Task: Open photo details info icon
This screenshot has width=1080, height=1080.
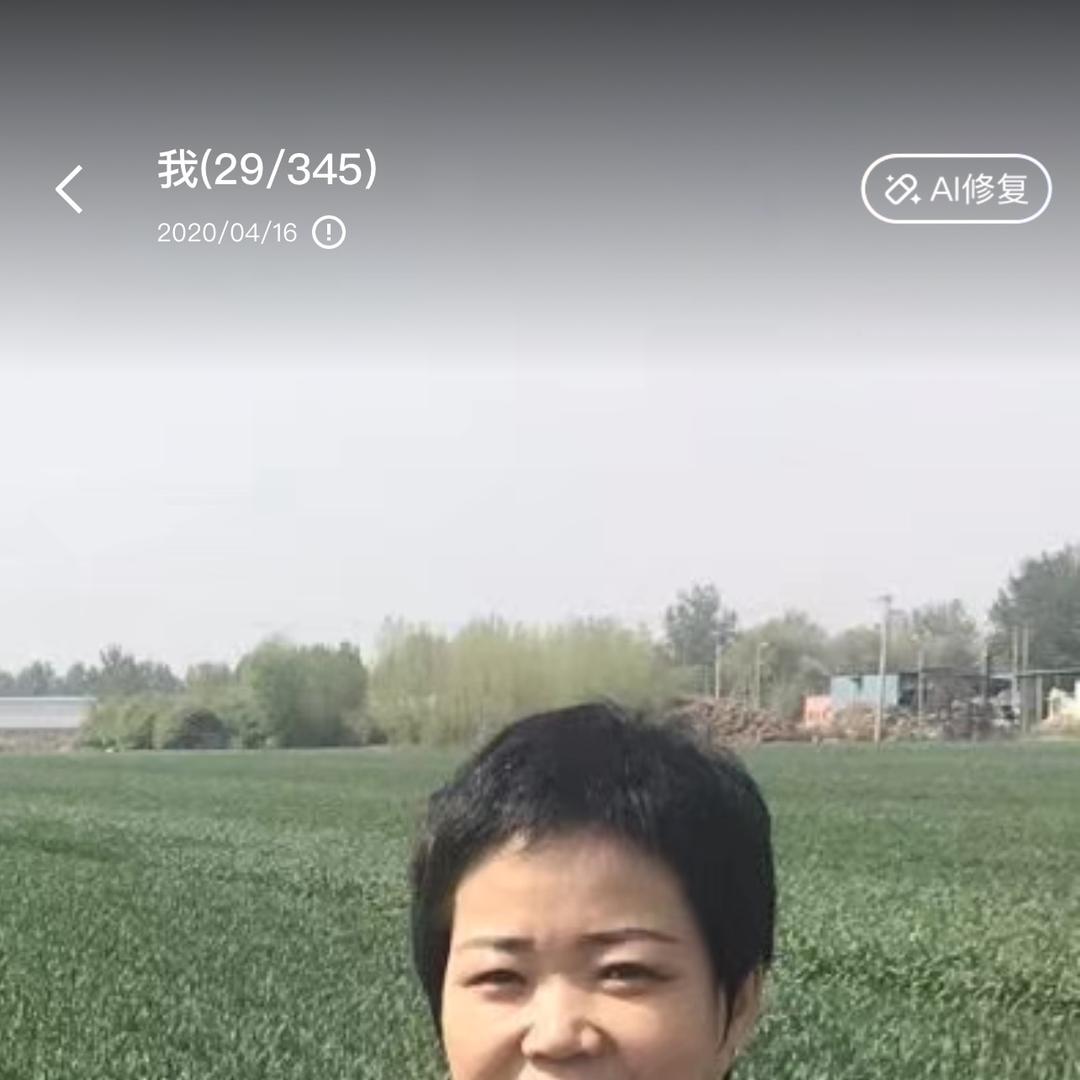Action: [x=329, y=233]
